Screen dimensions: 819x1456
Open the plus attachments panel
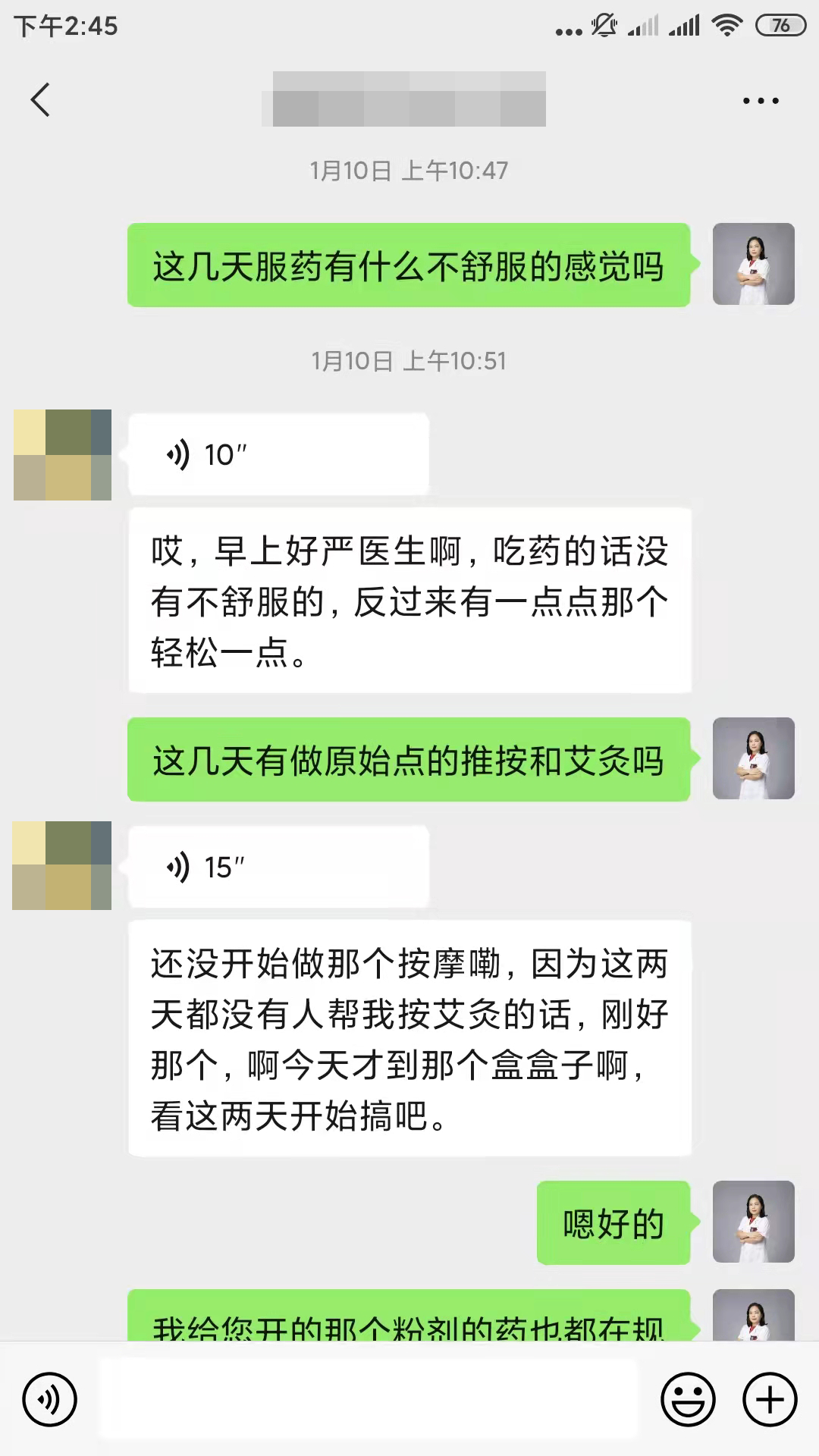pos(770,1399)
